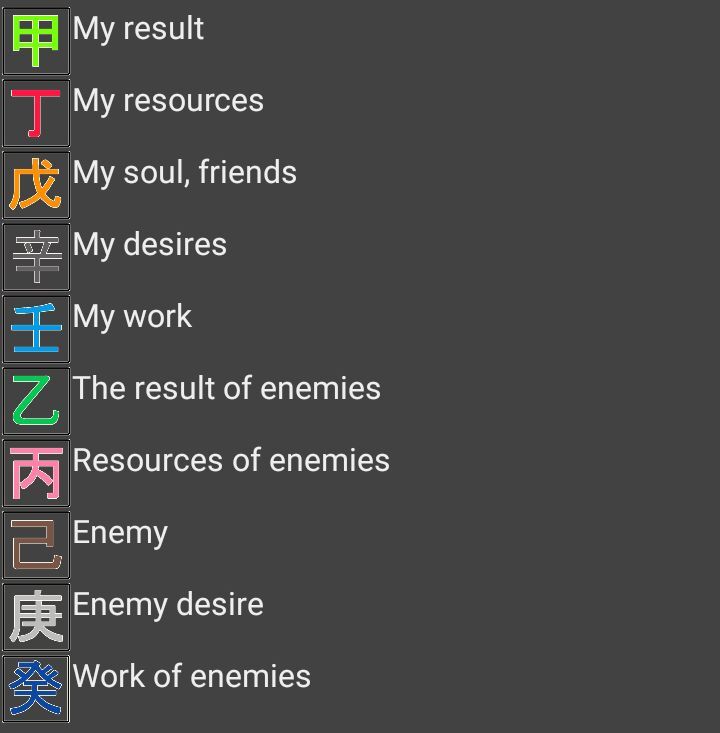Select the blue 壬 My work button

point(36,329)
